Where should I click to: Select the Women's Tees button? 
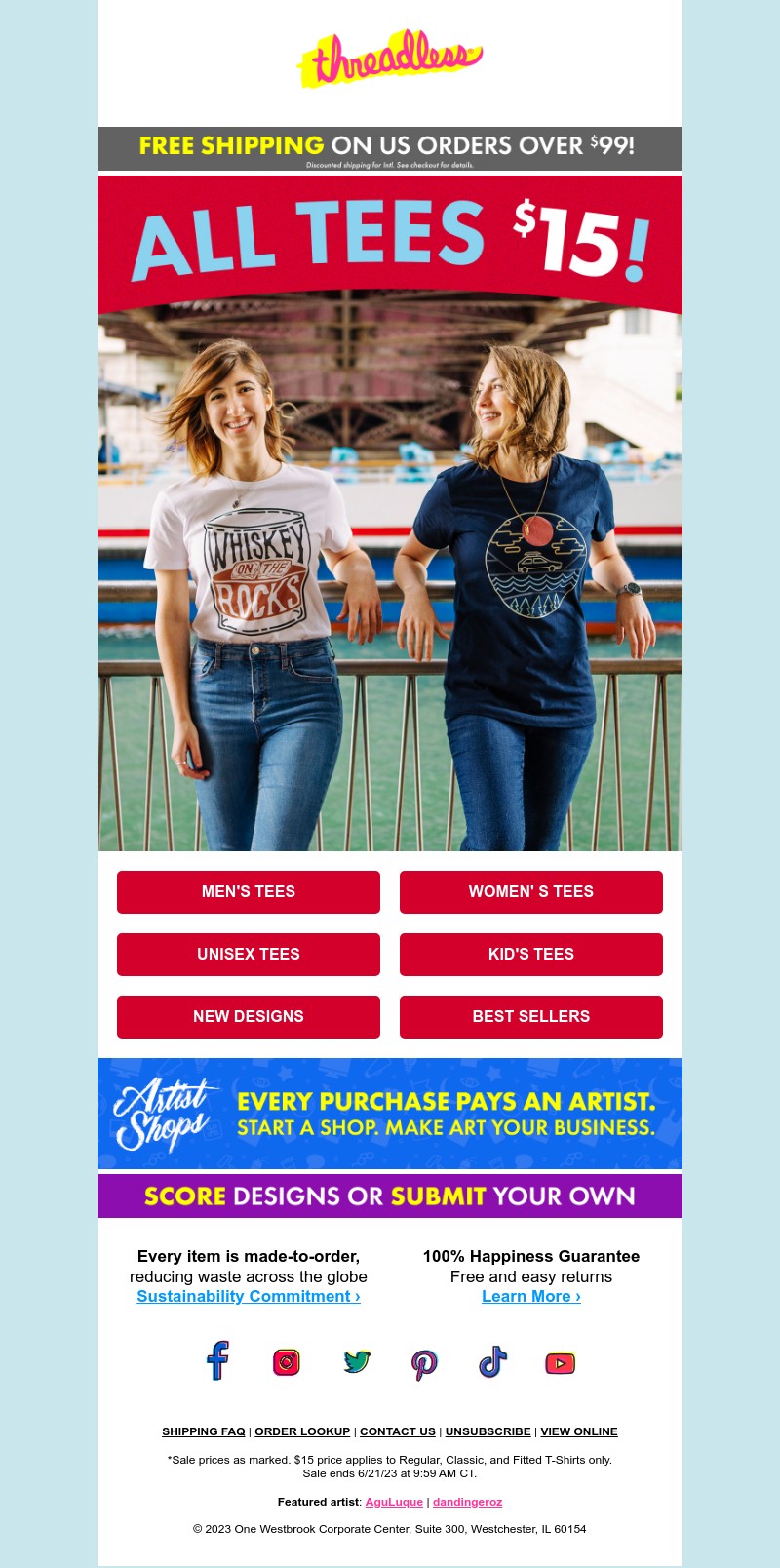point(530,891)
